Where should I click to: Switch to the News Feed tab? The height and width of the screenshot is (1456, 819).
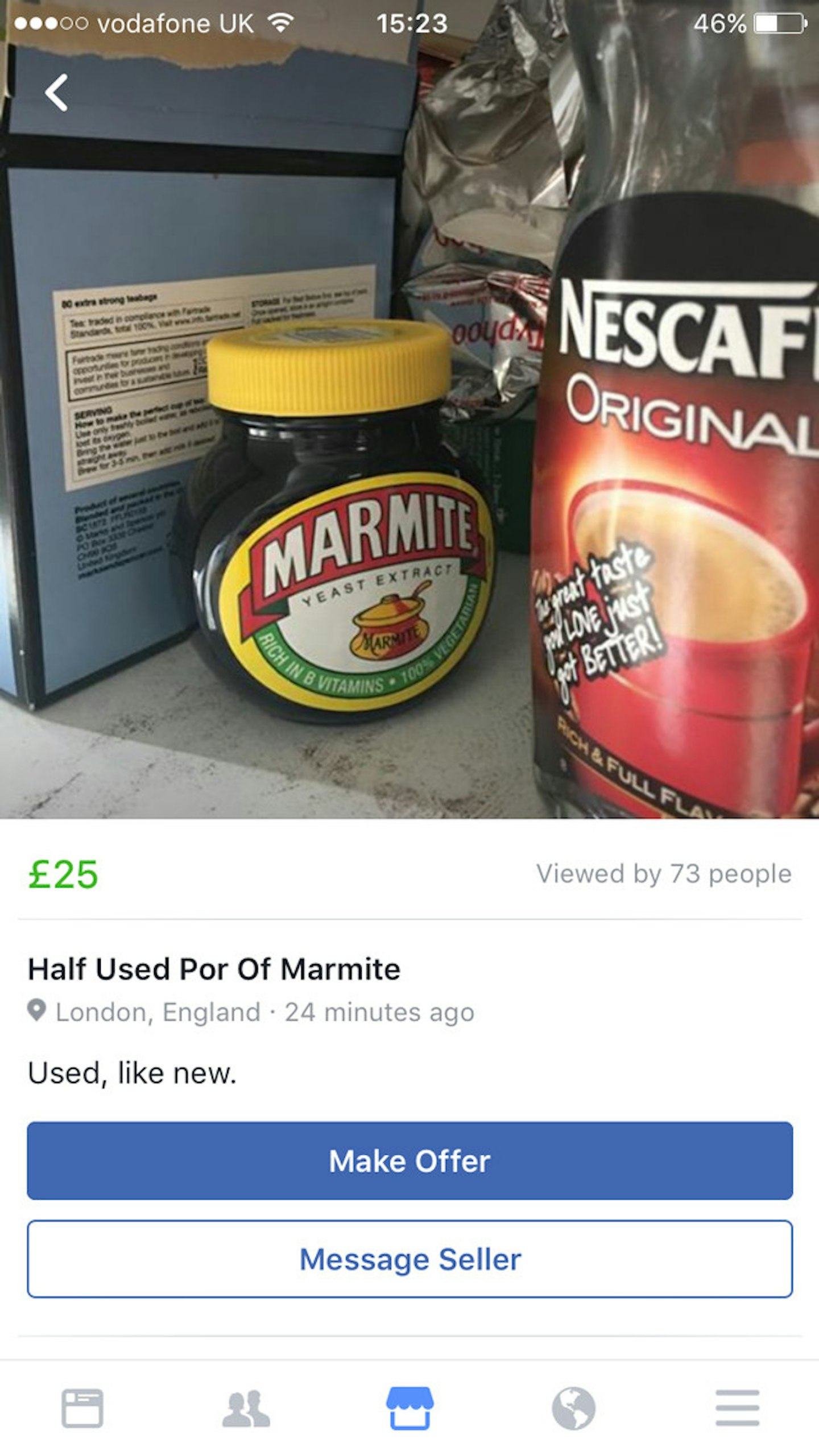(x=82, y=1408)
